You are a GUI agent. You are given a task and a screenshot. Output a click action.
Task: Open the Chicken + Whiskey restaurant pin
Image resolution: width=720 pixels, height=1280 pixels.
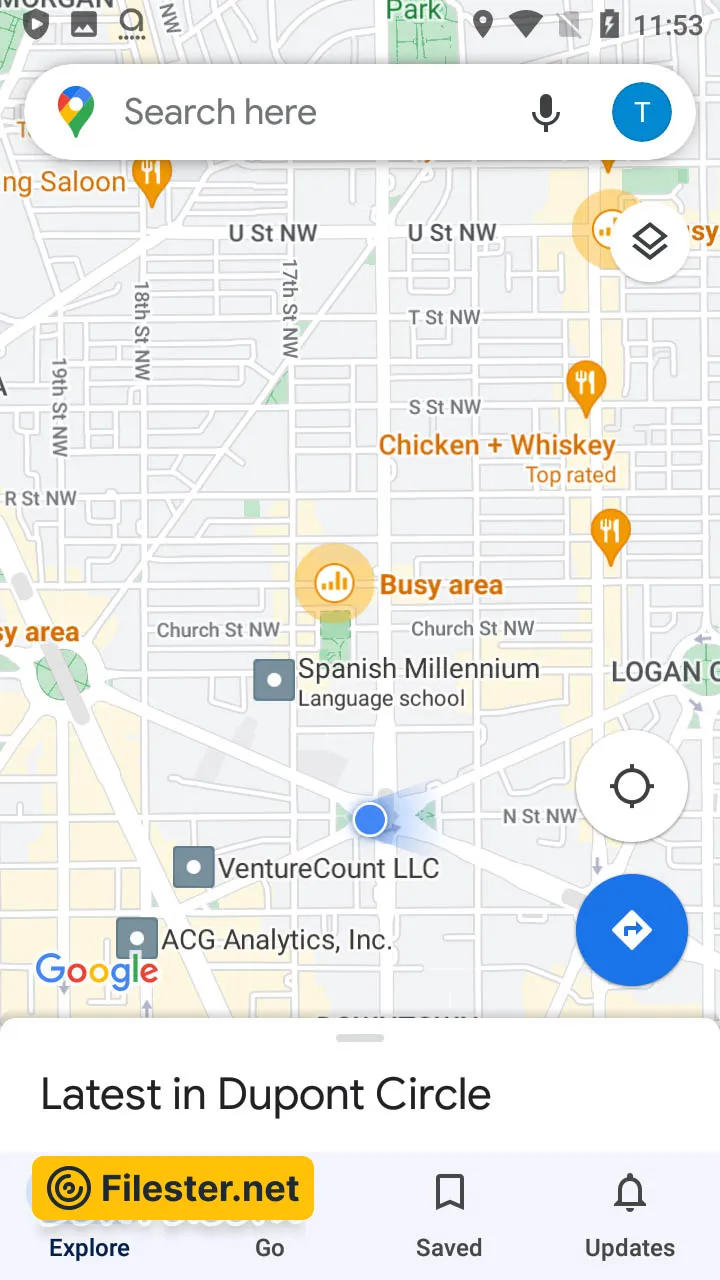coord(586,385)
